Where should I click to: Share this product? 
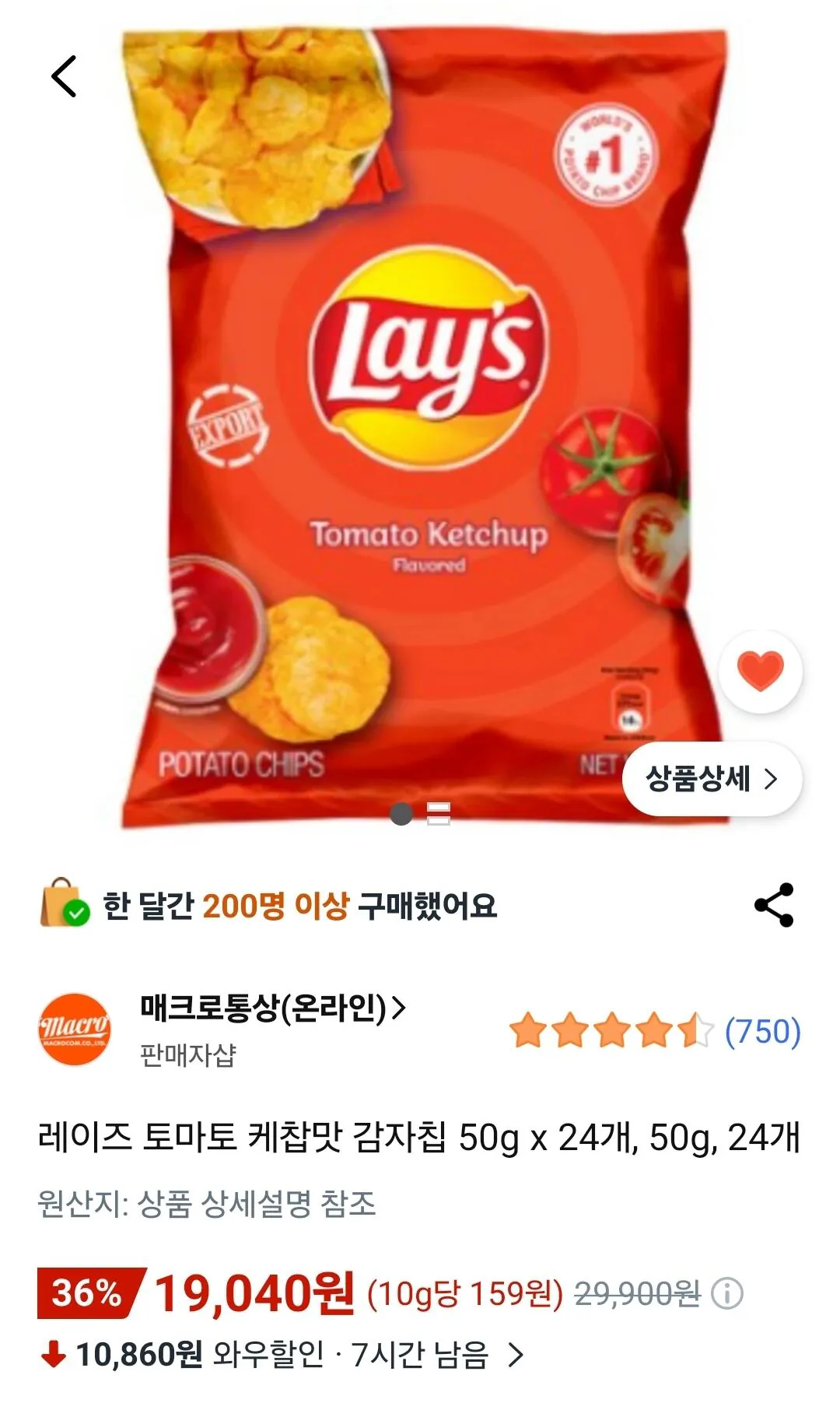click(774, 905)
